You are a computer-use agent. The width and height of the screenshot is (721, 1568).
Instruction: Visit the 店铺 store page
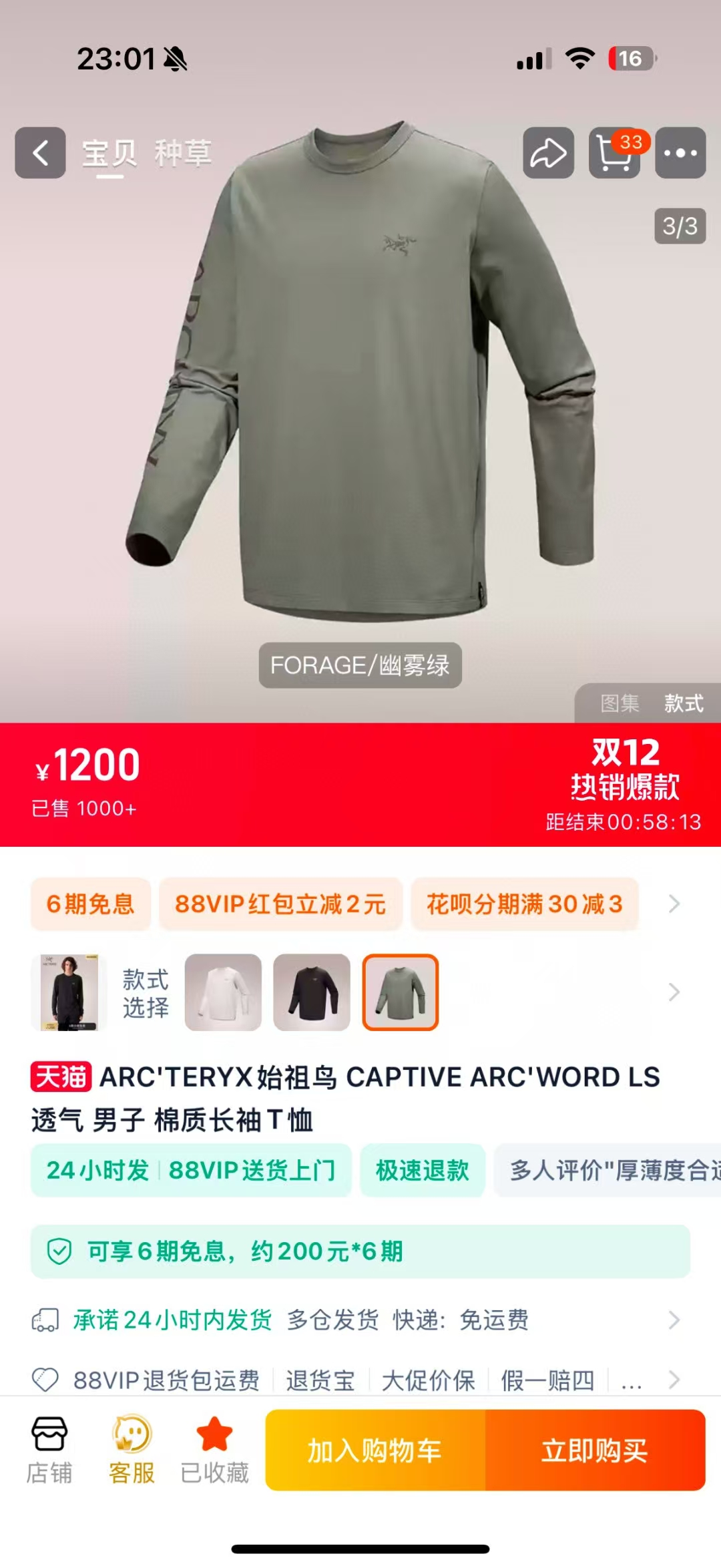[x=49, y=1449]
